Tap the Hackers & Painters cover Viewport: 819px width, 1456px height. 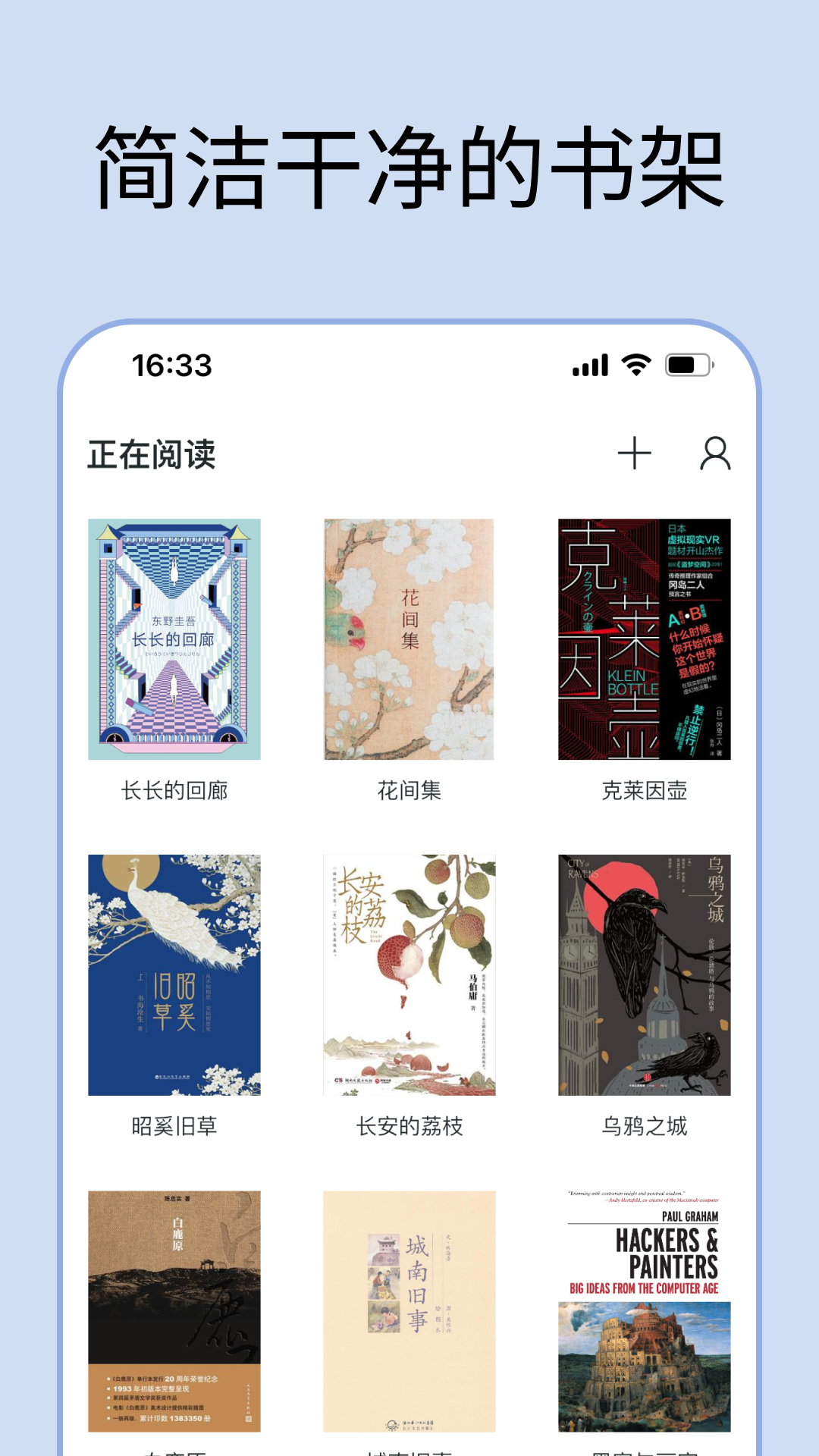tap(643, 1304)
